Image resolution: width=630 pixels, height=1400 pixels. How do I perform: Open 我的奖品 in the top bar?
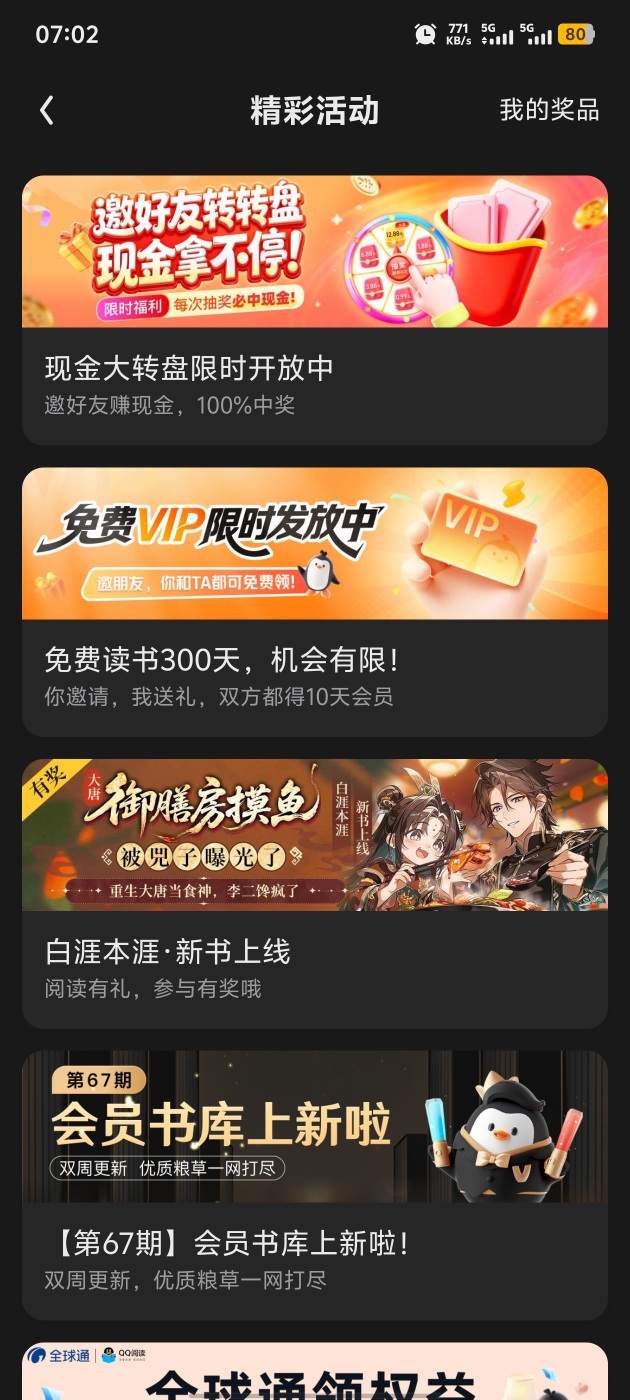[x=549, y=110]
